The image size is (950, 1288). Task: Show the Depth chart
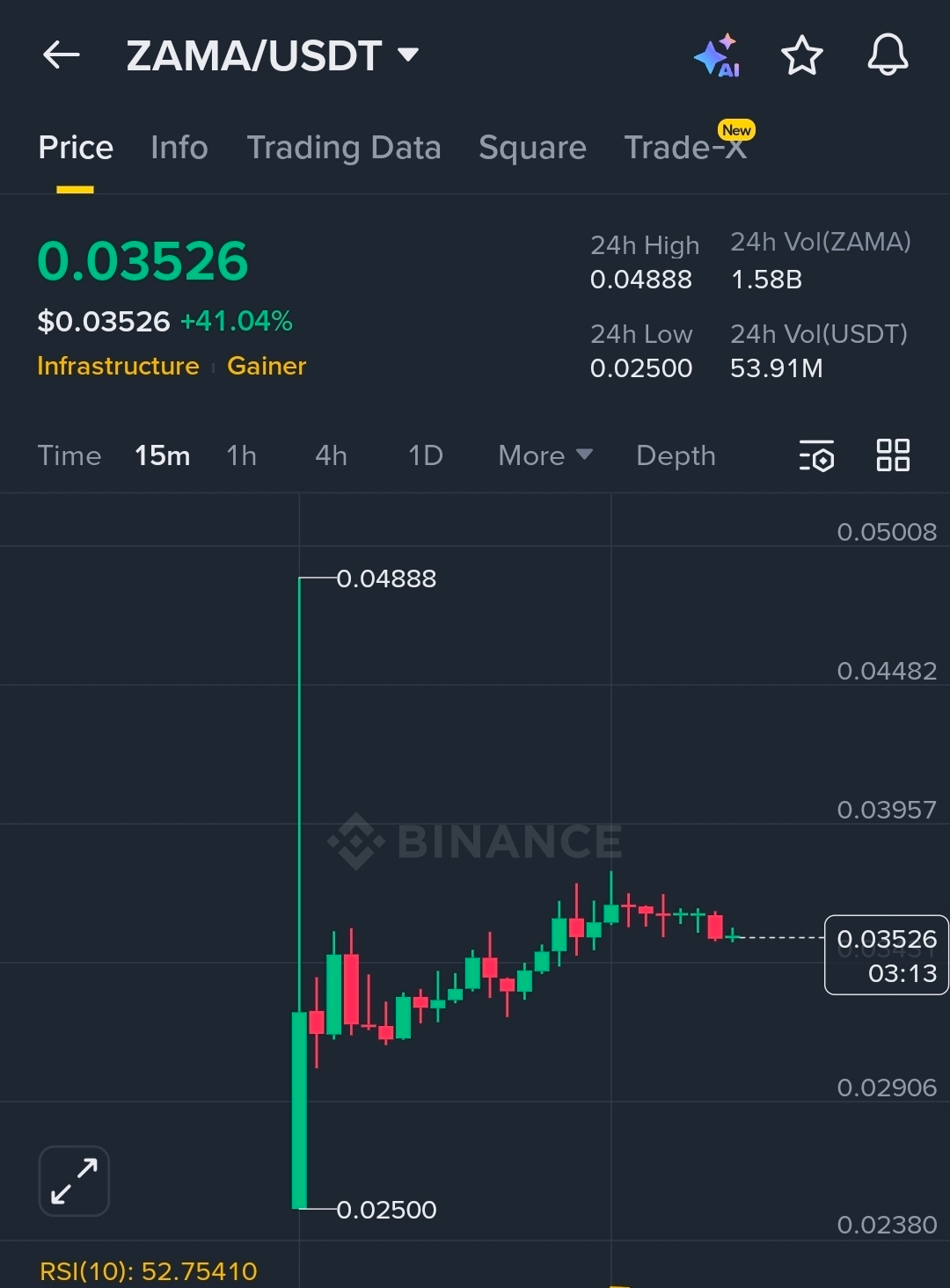coord(676,455)
